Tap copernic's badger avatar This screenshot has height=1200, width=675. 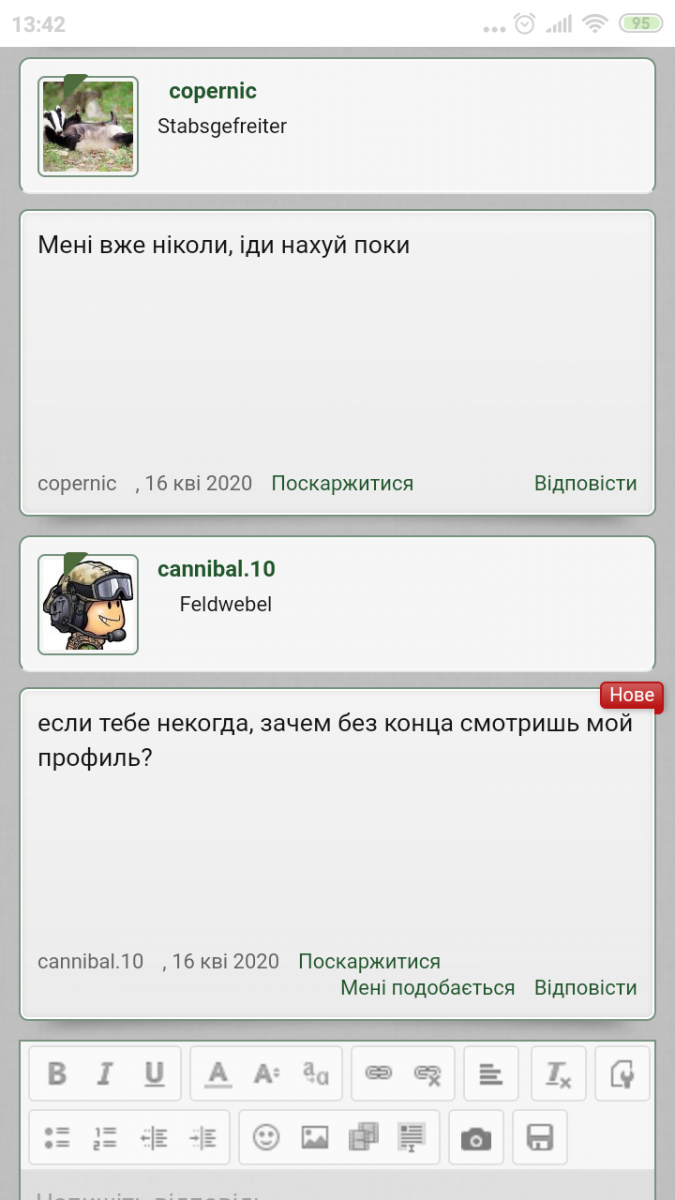88,127
